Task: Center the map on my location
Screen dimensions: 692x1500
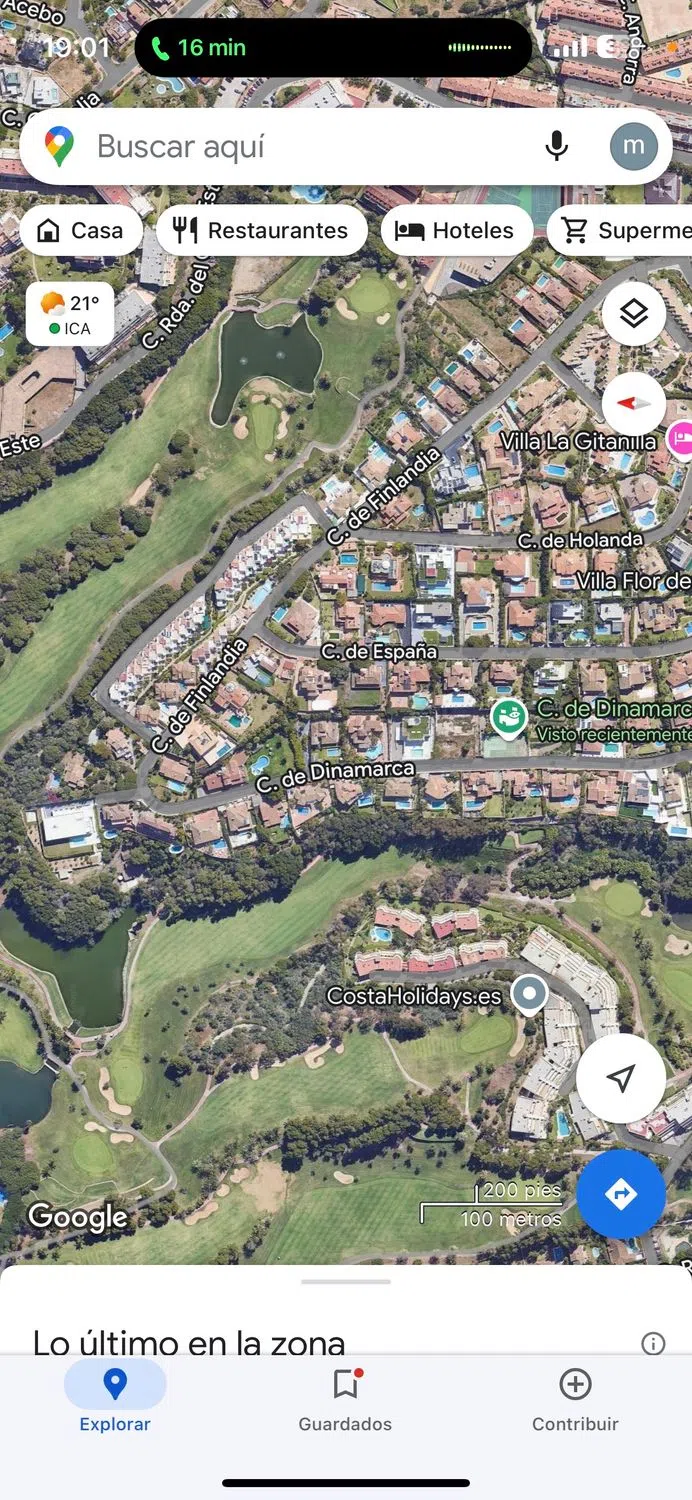Action: point(621,1078)
